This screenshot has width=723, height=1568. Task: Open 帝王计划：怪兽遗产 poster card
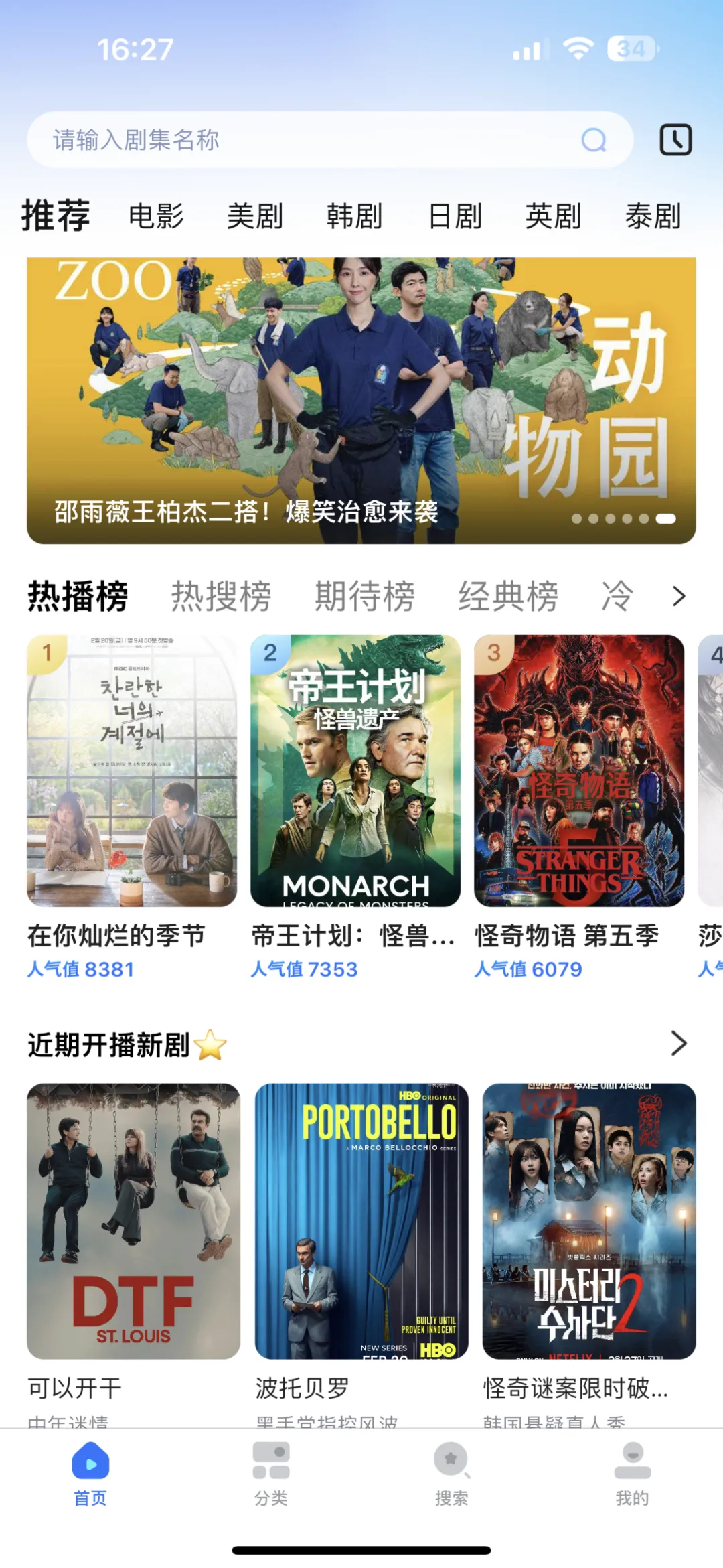click(355, 770)
